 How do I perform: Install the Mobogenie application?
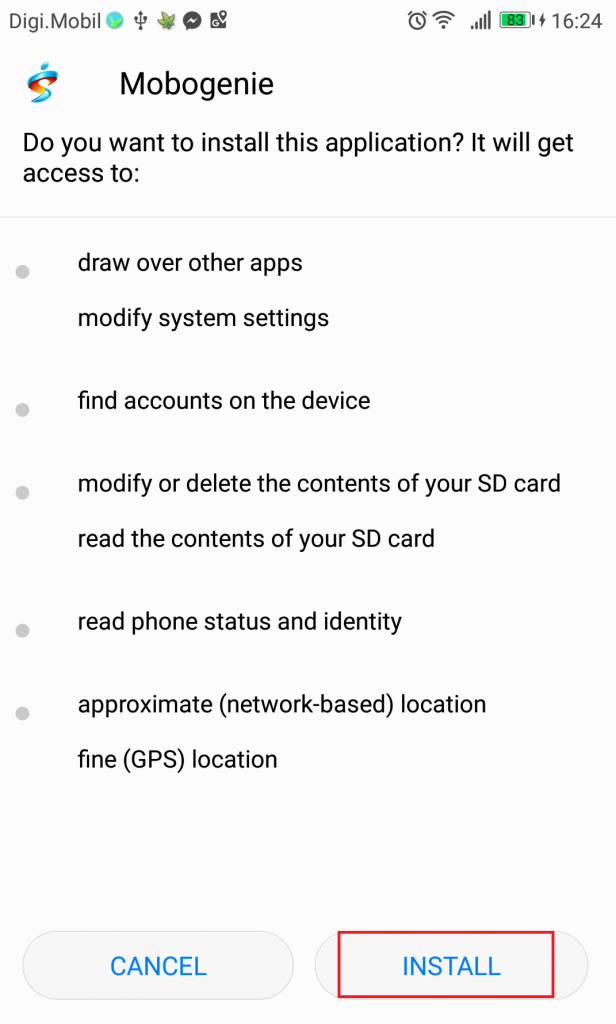point(451,966)
